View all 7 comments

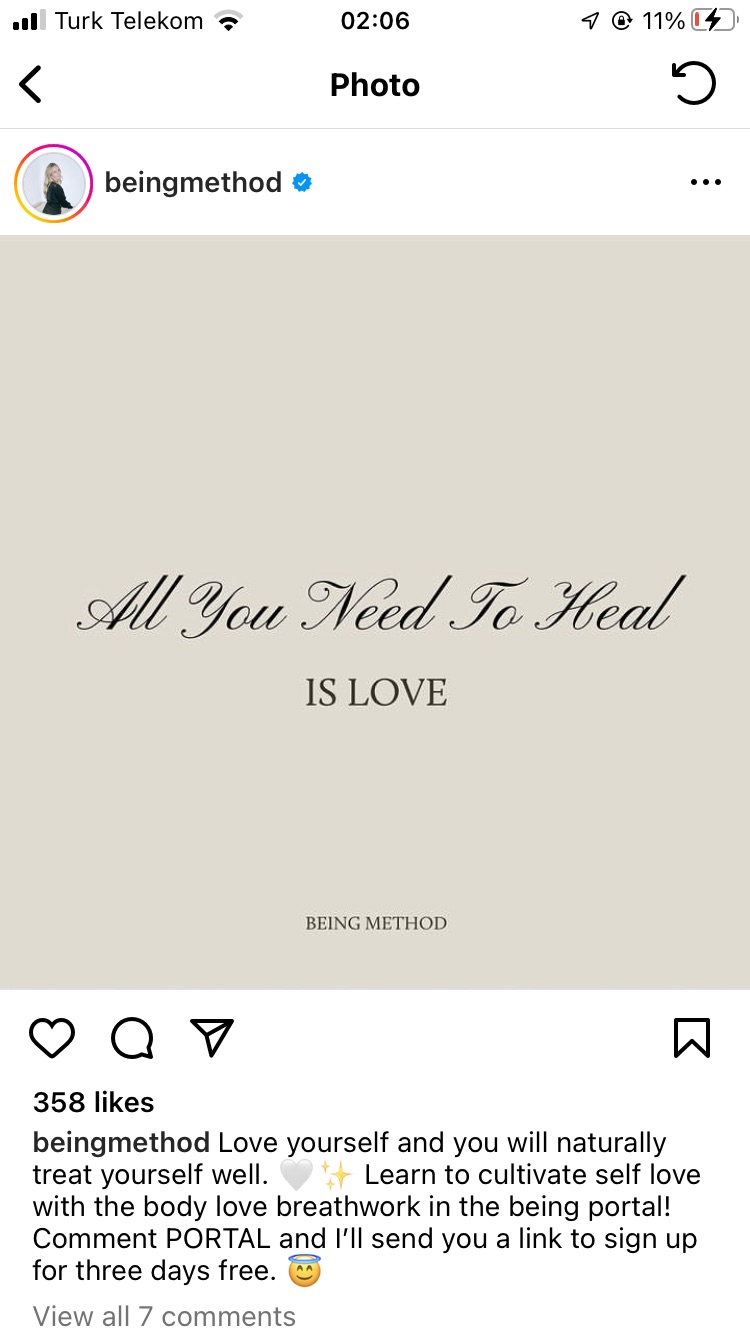tap(164, 1316)
